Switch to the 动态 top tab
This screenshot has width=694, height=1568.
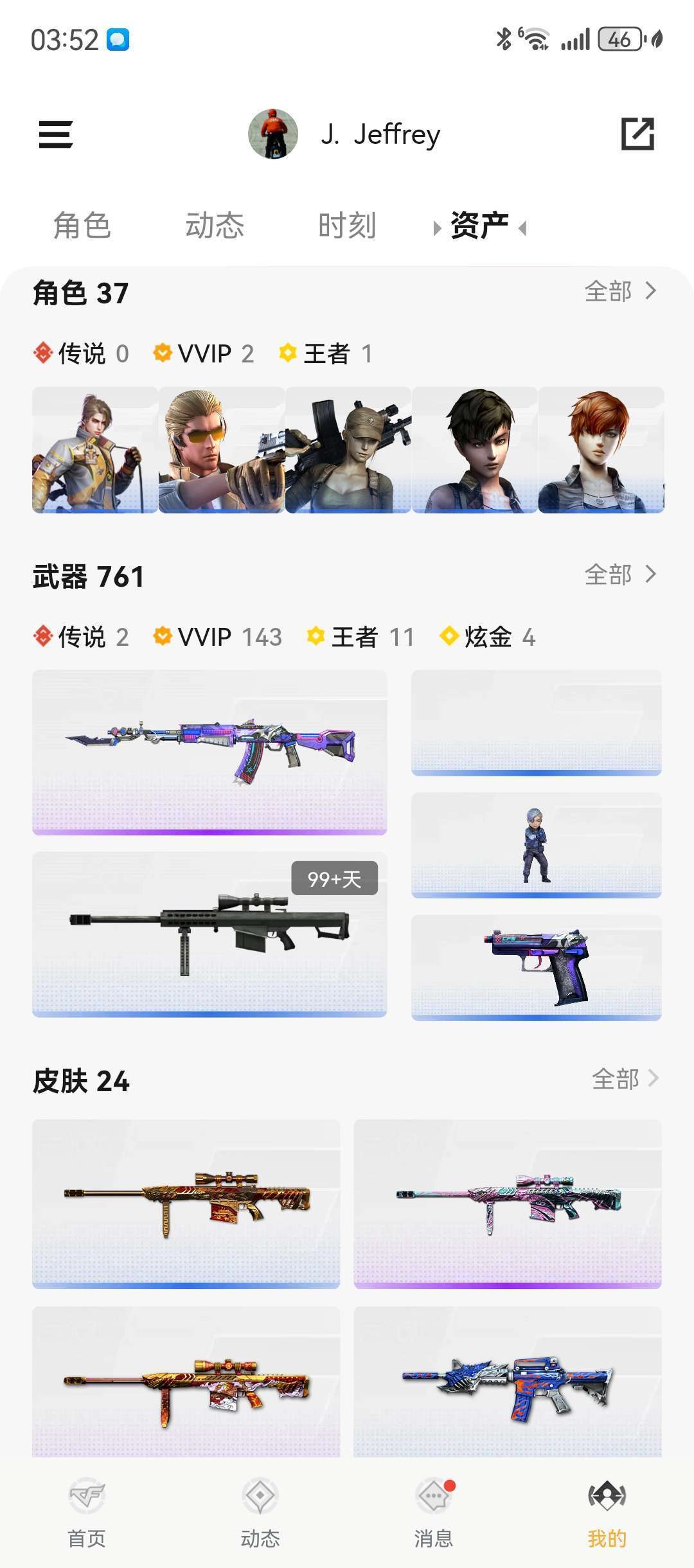tap(215, 226)
